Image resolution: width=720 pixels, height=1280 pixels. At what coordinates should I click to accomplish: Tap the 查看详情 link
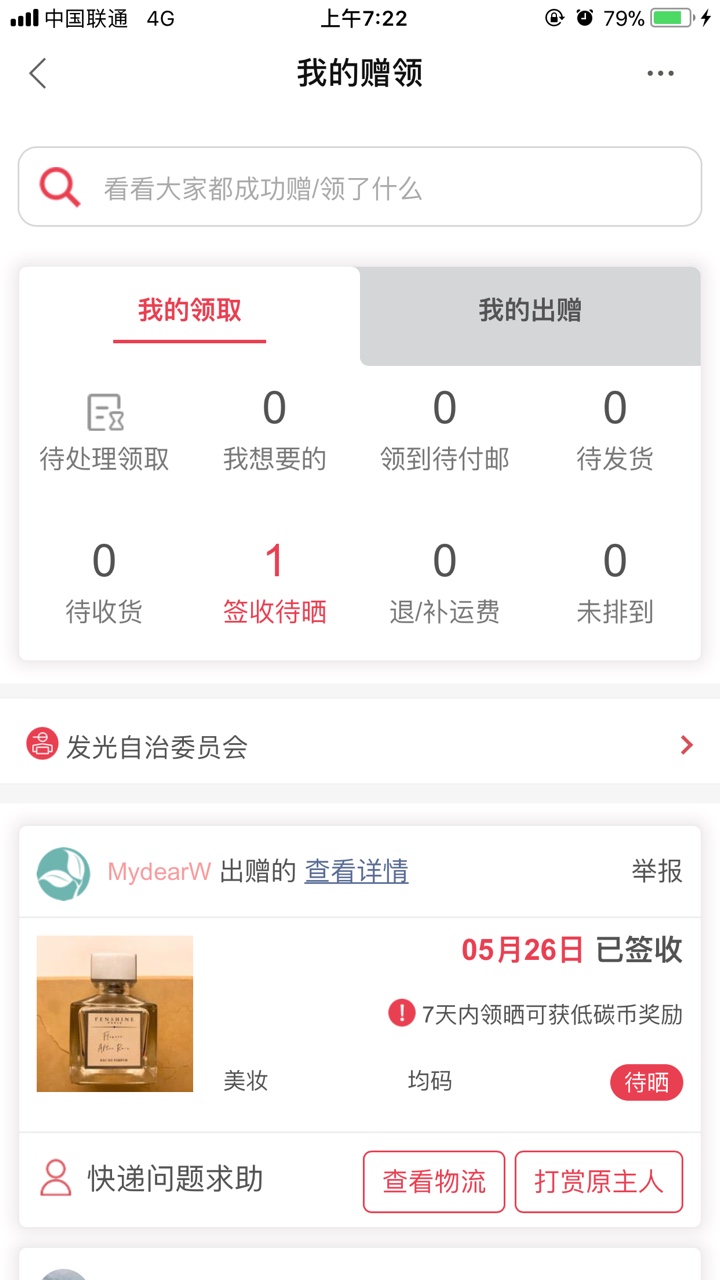[x=356, y=871]
